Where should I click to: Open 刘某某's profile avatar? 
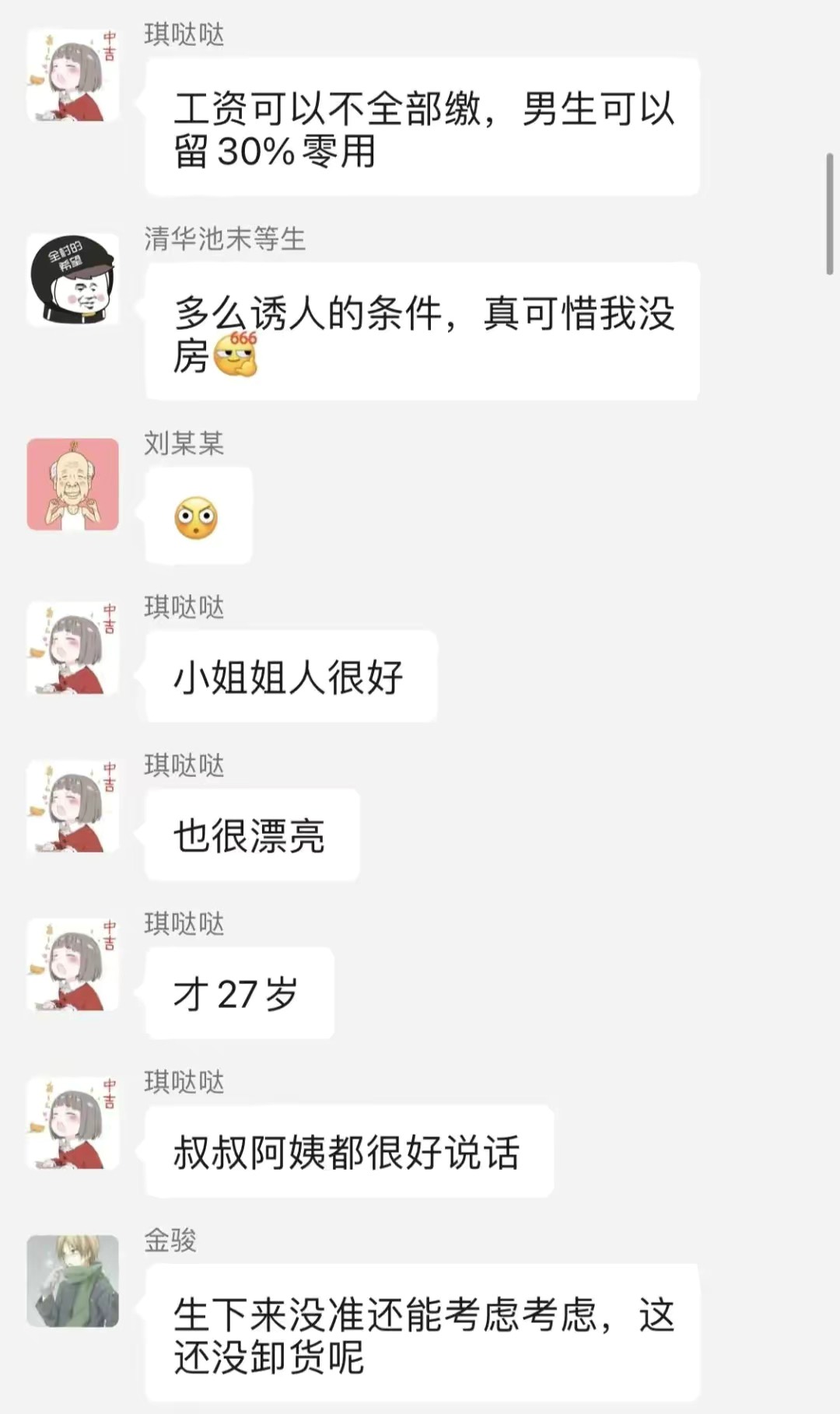point(73,484)
